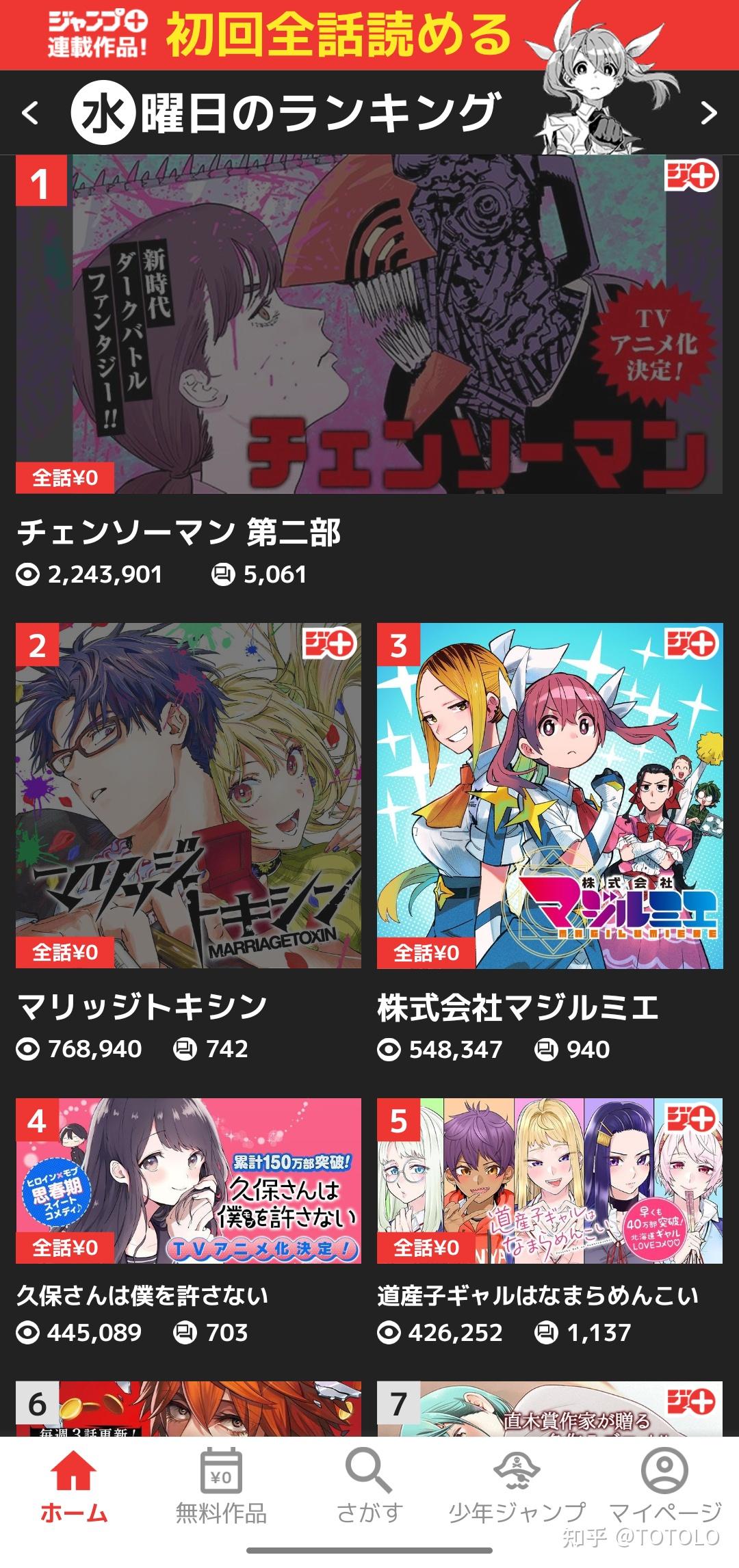The image size is (739, 1568).
Task: Open the sixth-ranked manga card
Action: 188,1409
